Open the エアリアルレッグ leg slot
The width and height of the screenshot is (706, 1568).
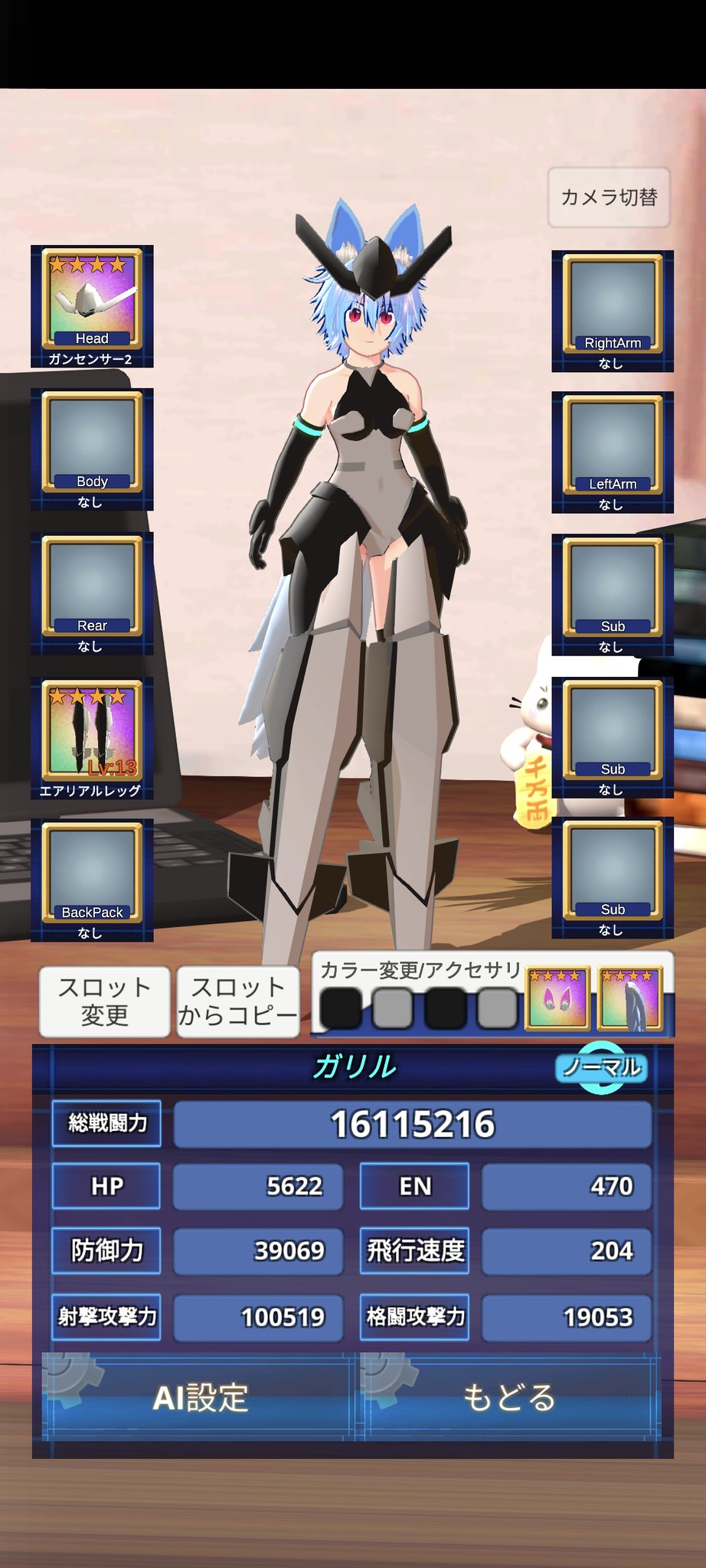pos(92,736)
